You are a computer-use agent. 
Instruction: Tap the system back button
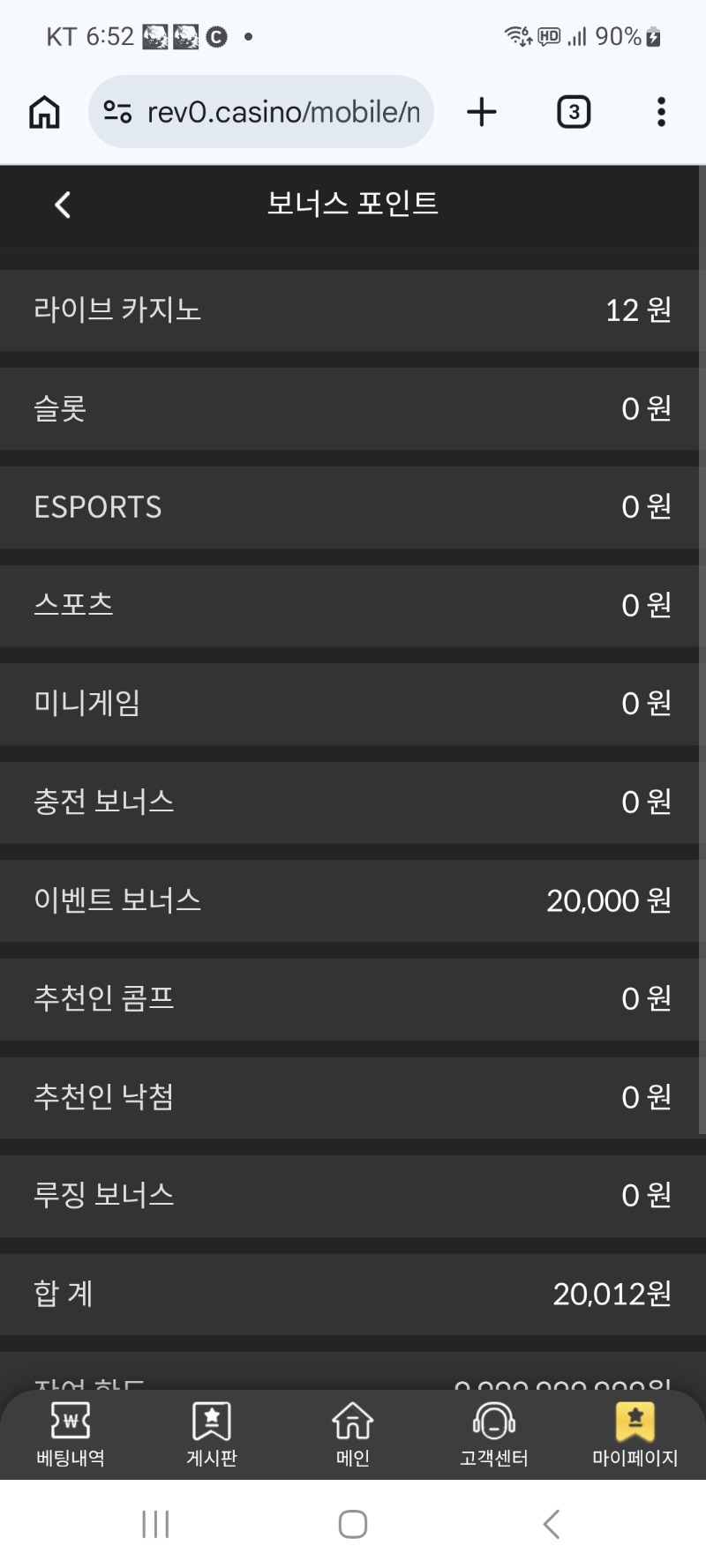click(x=552, y=1524)
